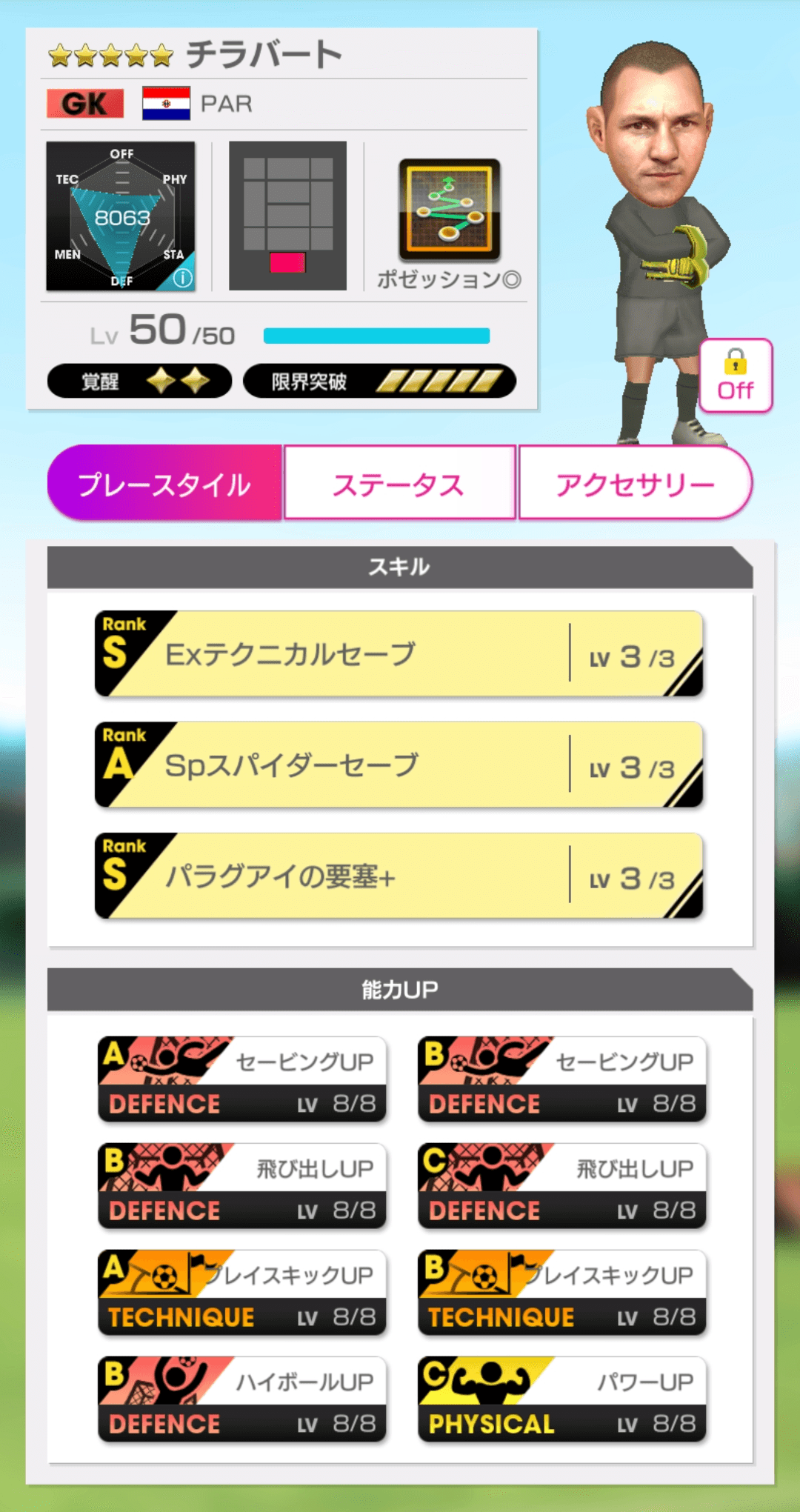800x1512 pixels.
Task: Open the position grid with pink GK slot
Action: tap(289, 215)
